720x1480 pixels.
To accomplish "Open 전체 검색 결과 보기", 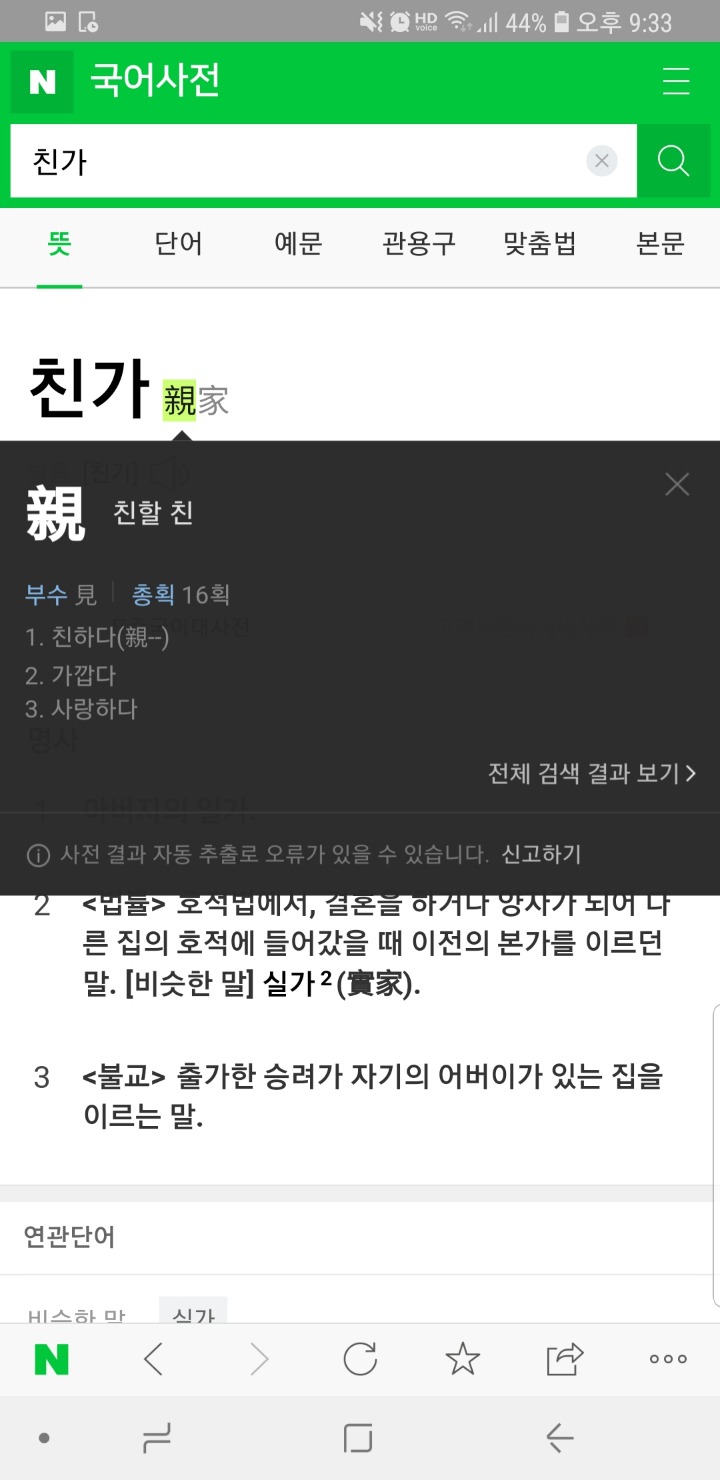I will 591,773.
